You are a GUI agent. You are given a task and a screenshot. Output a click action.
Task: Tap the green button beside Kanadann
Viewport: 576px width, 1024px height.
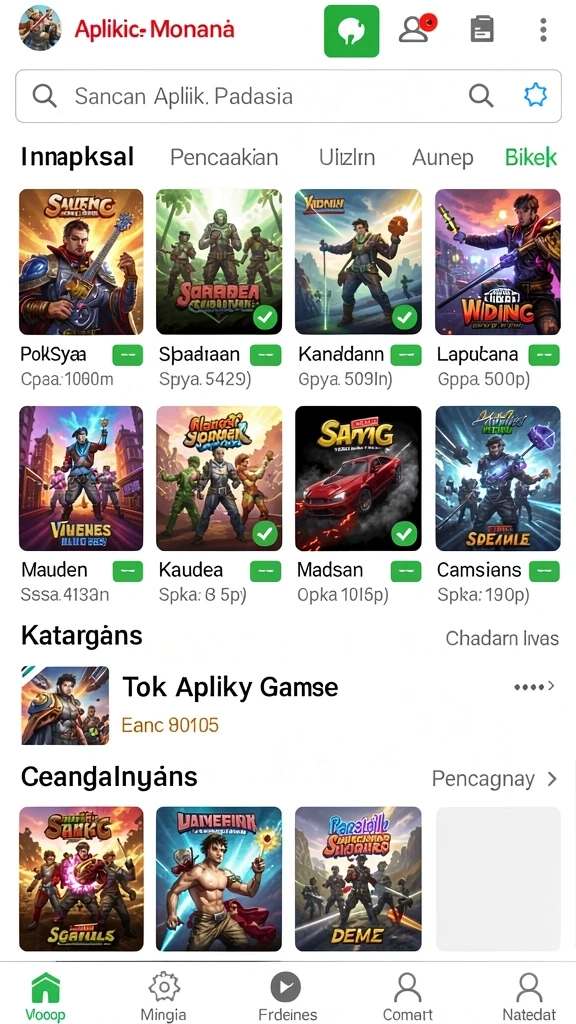tap(406, 355)
